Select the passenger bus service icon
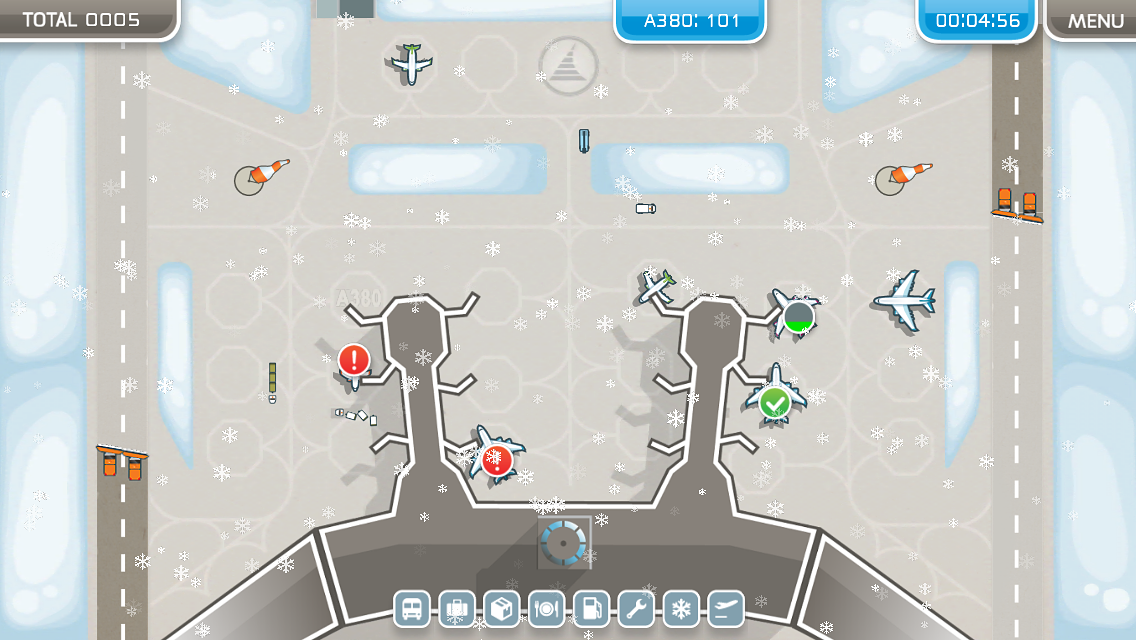1136x640 pixels. pos(412,608)
